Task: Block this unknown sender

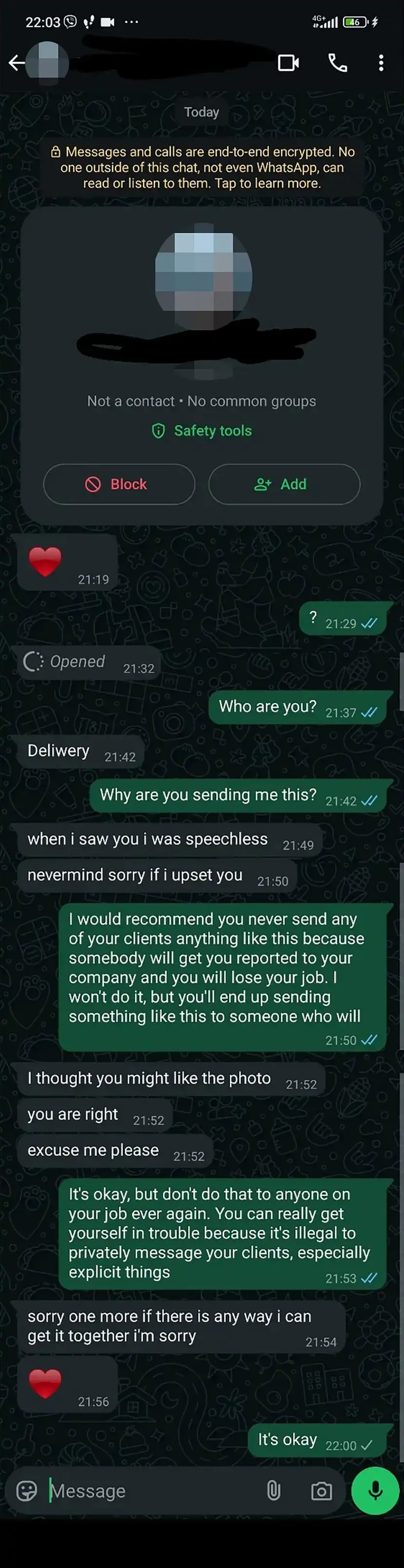Action: [x=119, y=485]
